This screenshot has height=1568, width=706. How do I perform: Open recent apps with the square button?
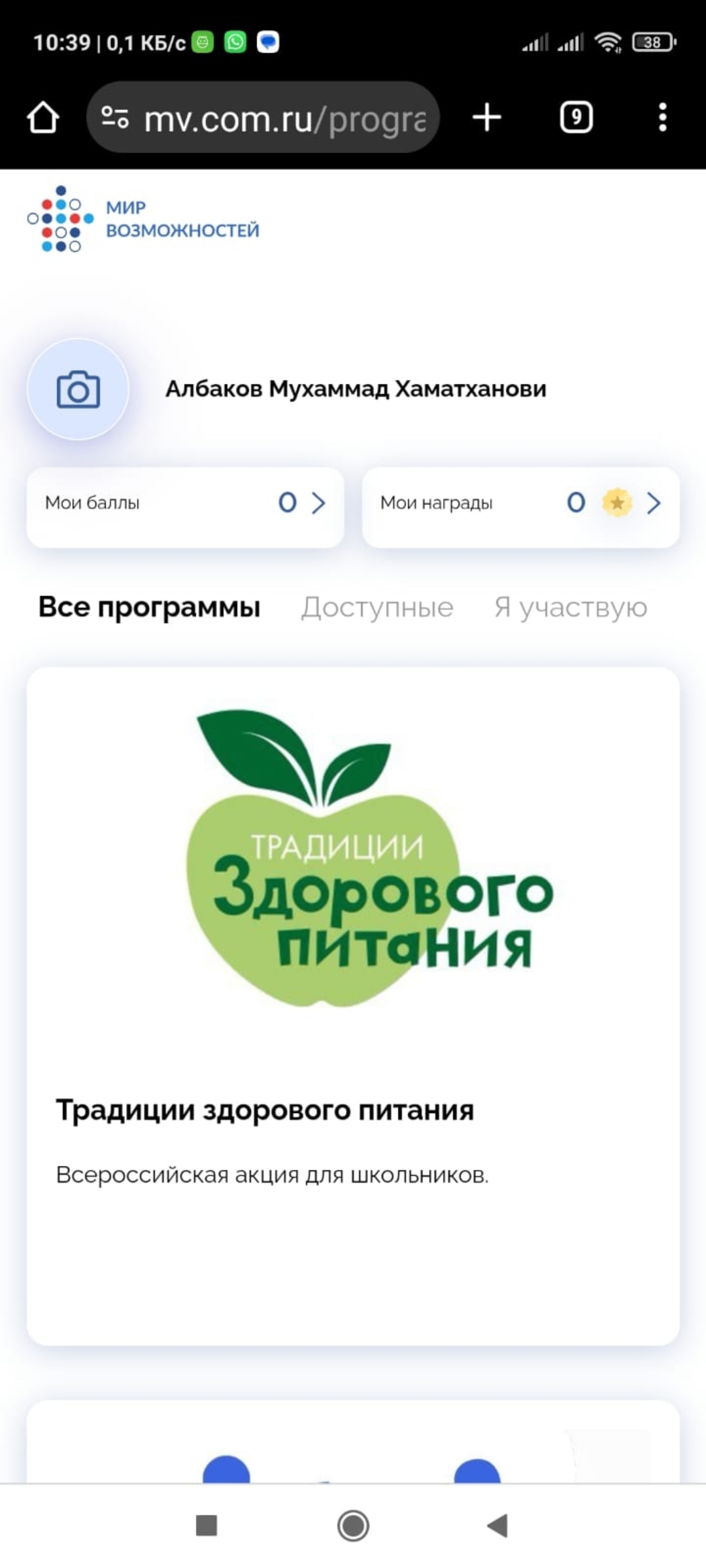(x=207, y=1526)
